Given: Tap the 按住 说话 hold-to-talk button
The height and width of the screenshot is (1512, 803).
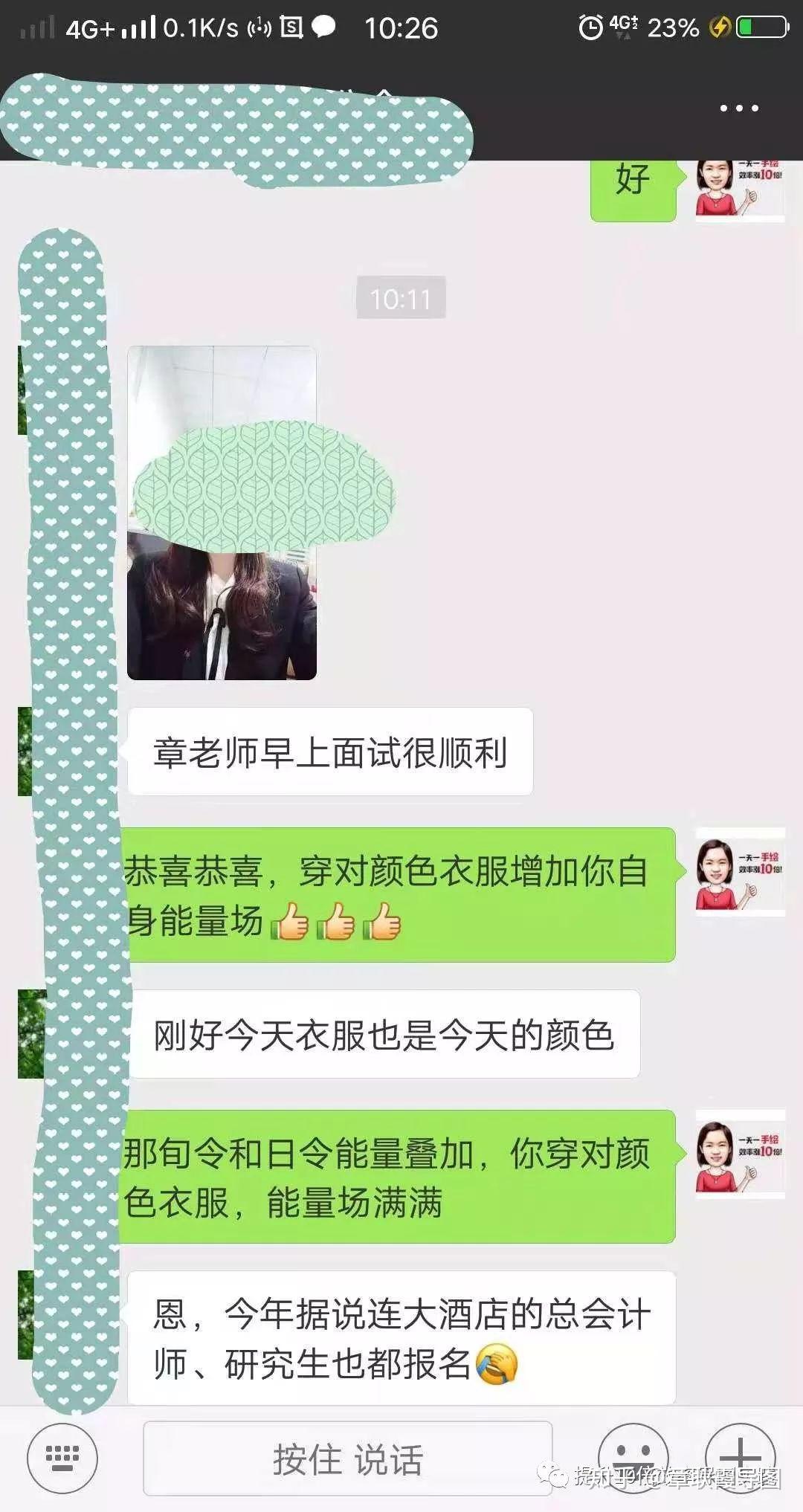Looking at the screenshot, I should (x=347, y=1458).
